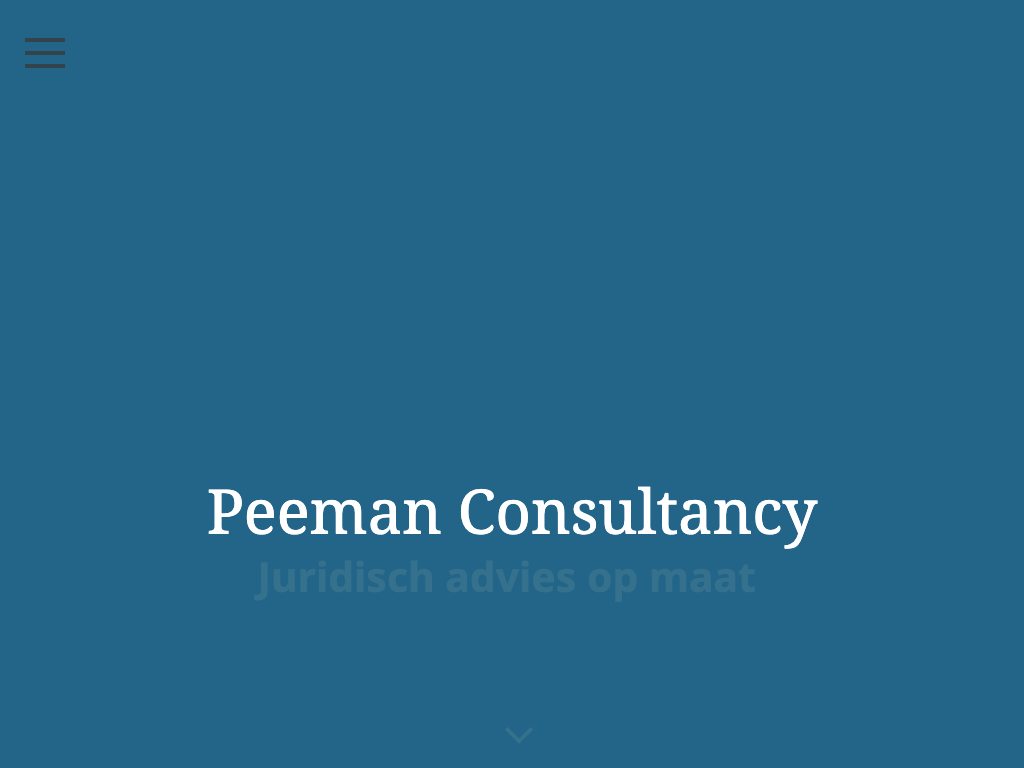Open the hamburger navigation menu
This screenshot has width=1024, height=768.
pyautogui.click(x=45, y=53)
